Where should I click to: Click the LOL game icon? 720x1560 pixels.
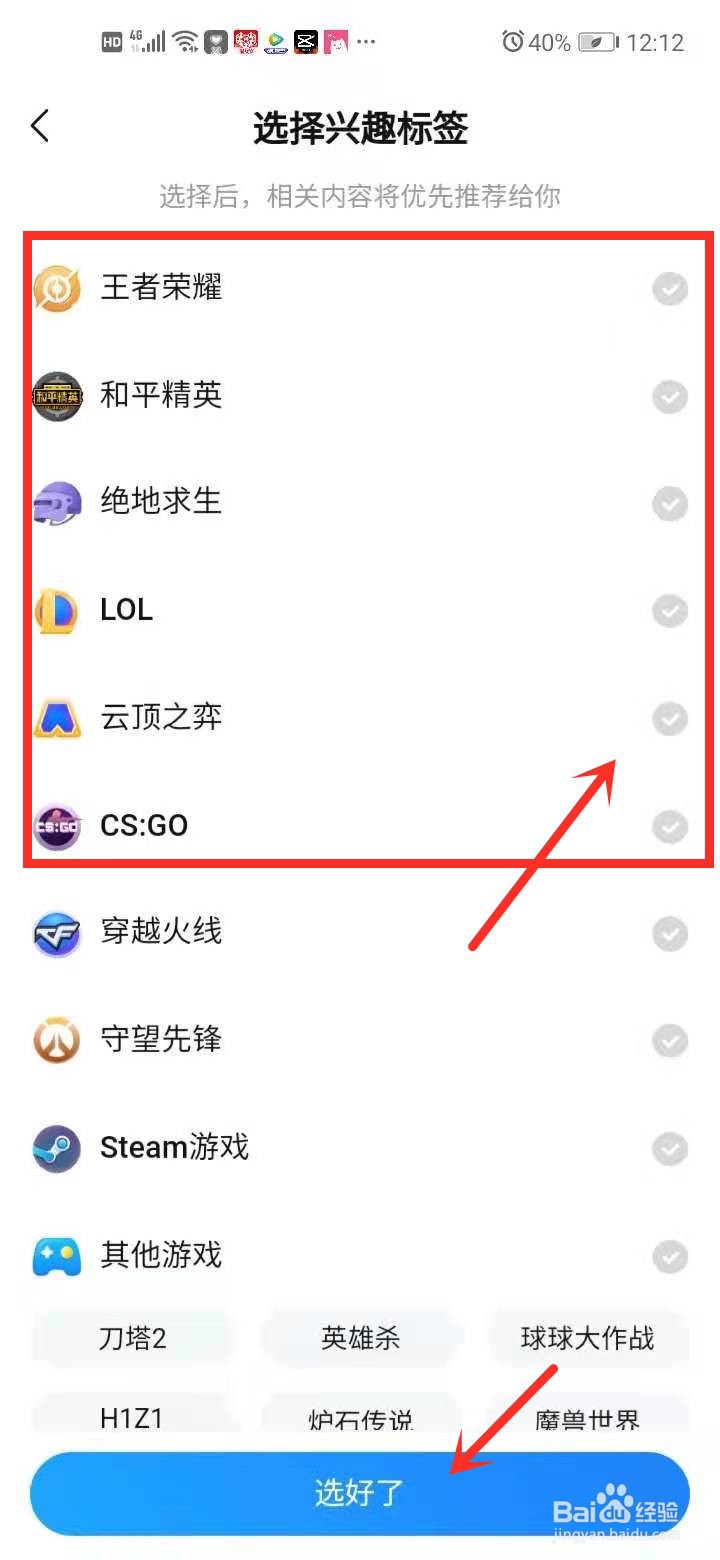tap(57, 611)
